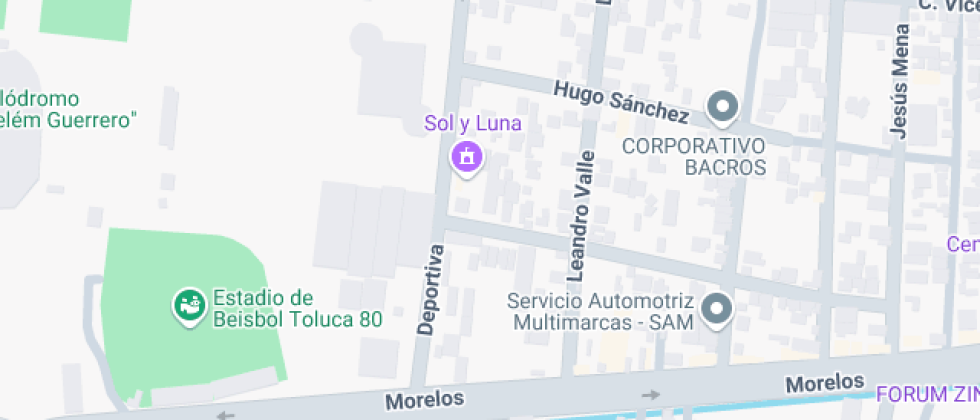Select the CORPORATIVO BACROS map pin

[x=721, y=106]
